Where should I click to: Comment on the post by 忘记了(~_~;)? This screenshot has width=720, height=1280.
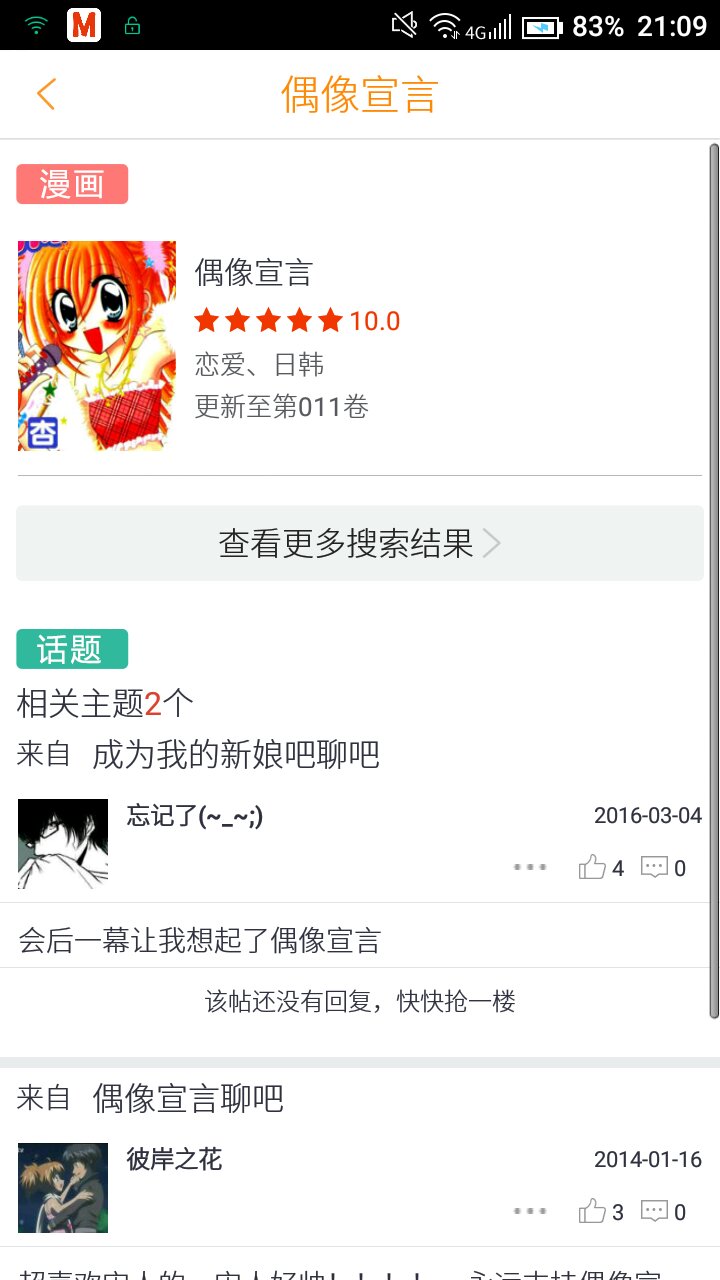click(x=663, y=867)
